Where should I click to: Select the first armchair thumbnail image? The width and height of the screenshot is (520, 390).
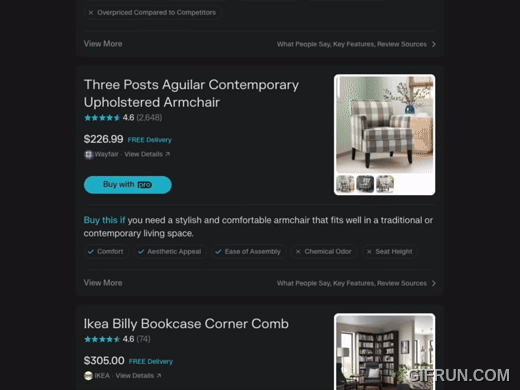(345, 184)
